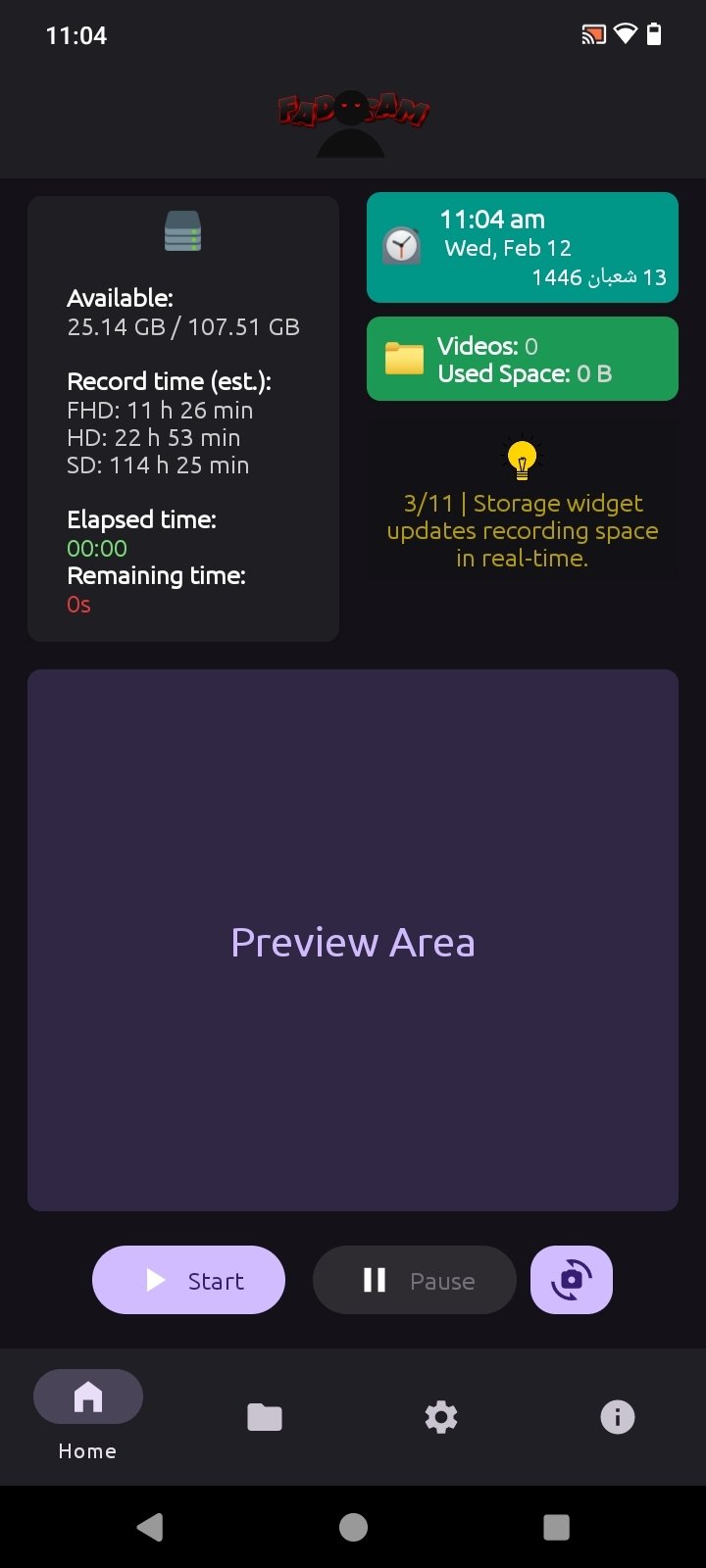Switch to the recordings folder tab
The height and width of the screenshot is (1568, 706).
(x=265, y=1417)
